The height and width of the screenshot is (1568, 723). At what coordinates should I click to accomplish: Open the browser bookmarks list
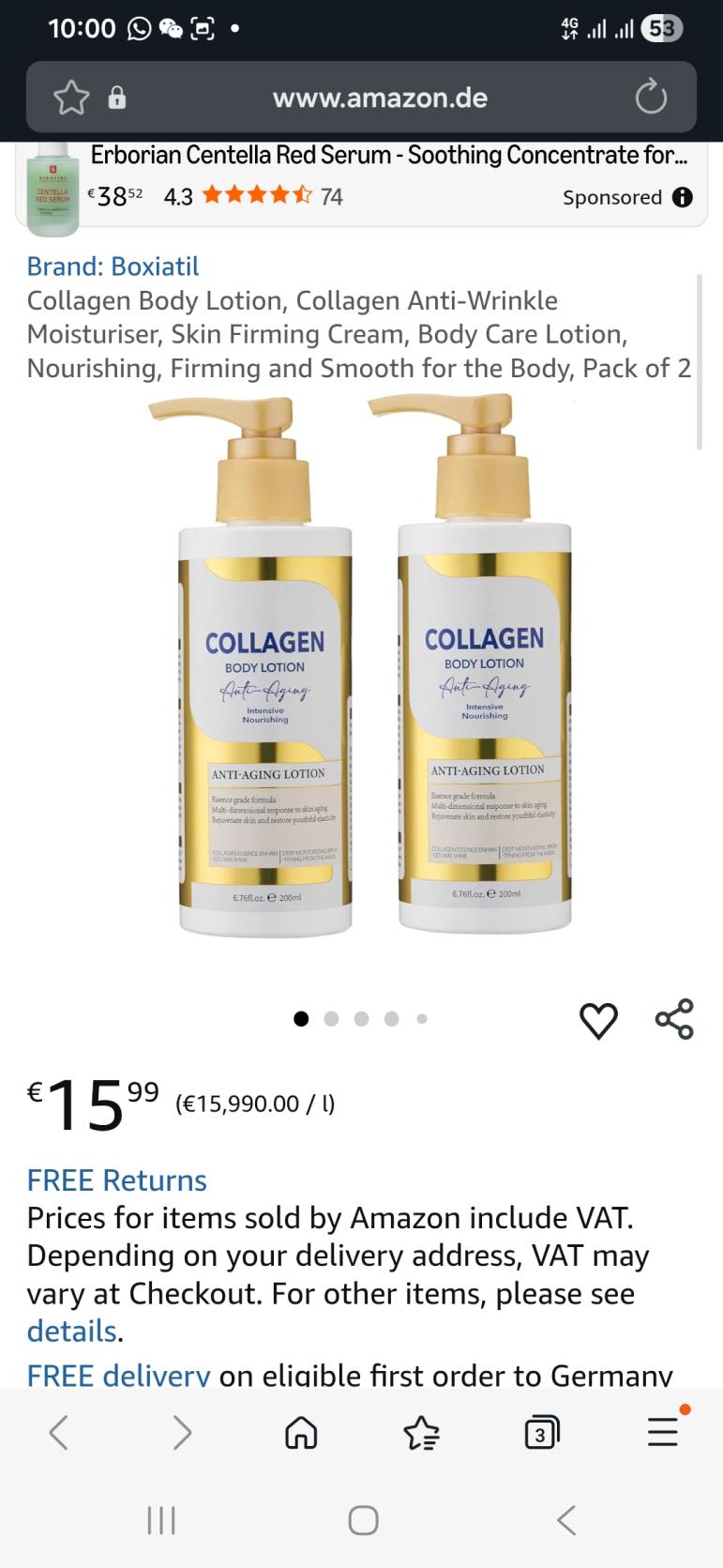421,1433
